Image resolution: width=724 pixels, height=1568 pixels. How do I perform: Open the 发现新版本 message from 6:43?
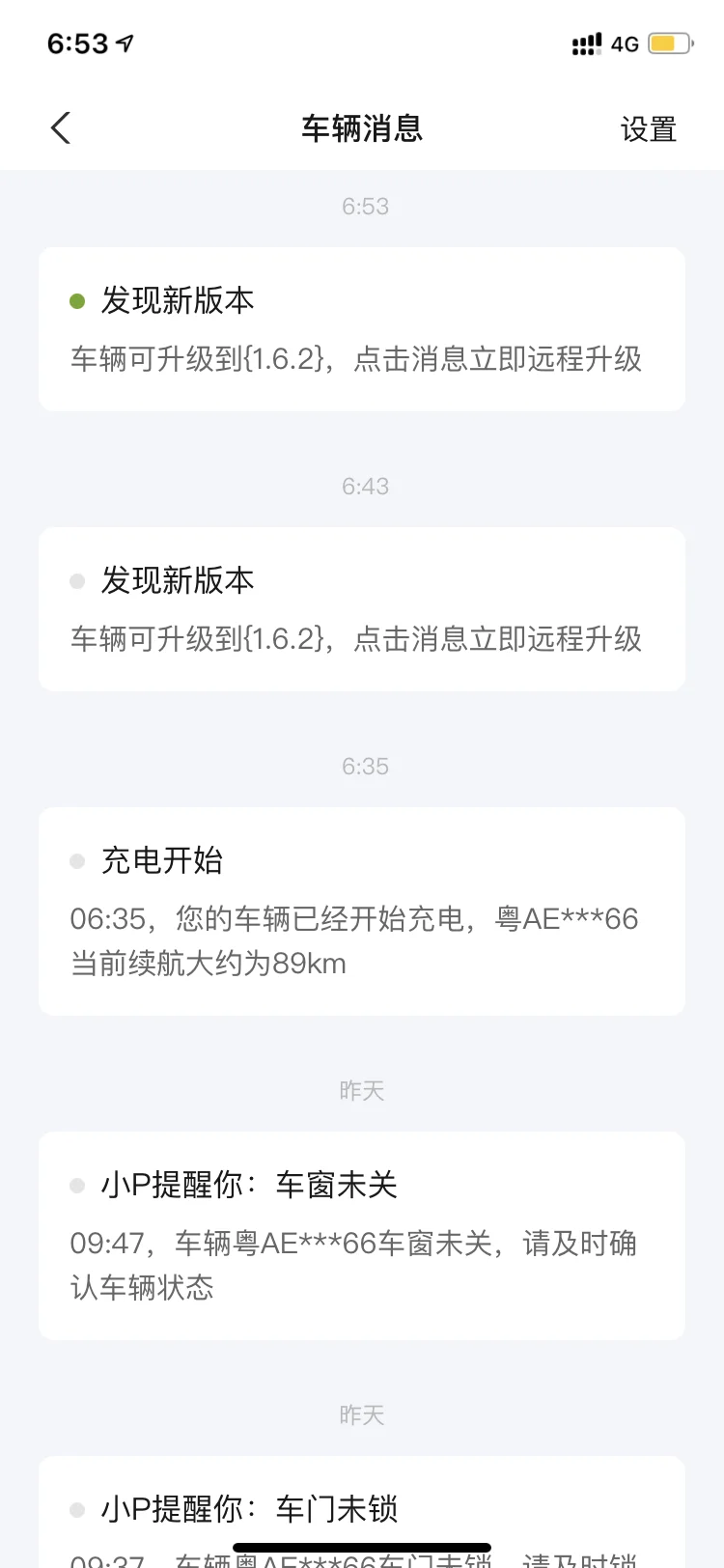[x=362, y=609]
